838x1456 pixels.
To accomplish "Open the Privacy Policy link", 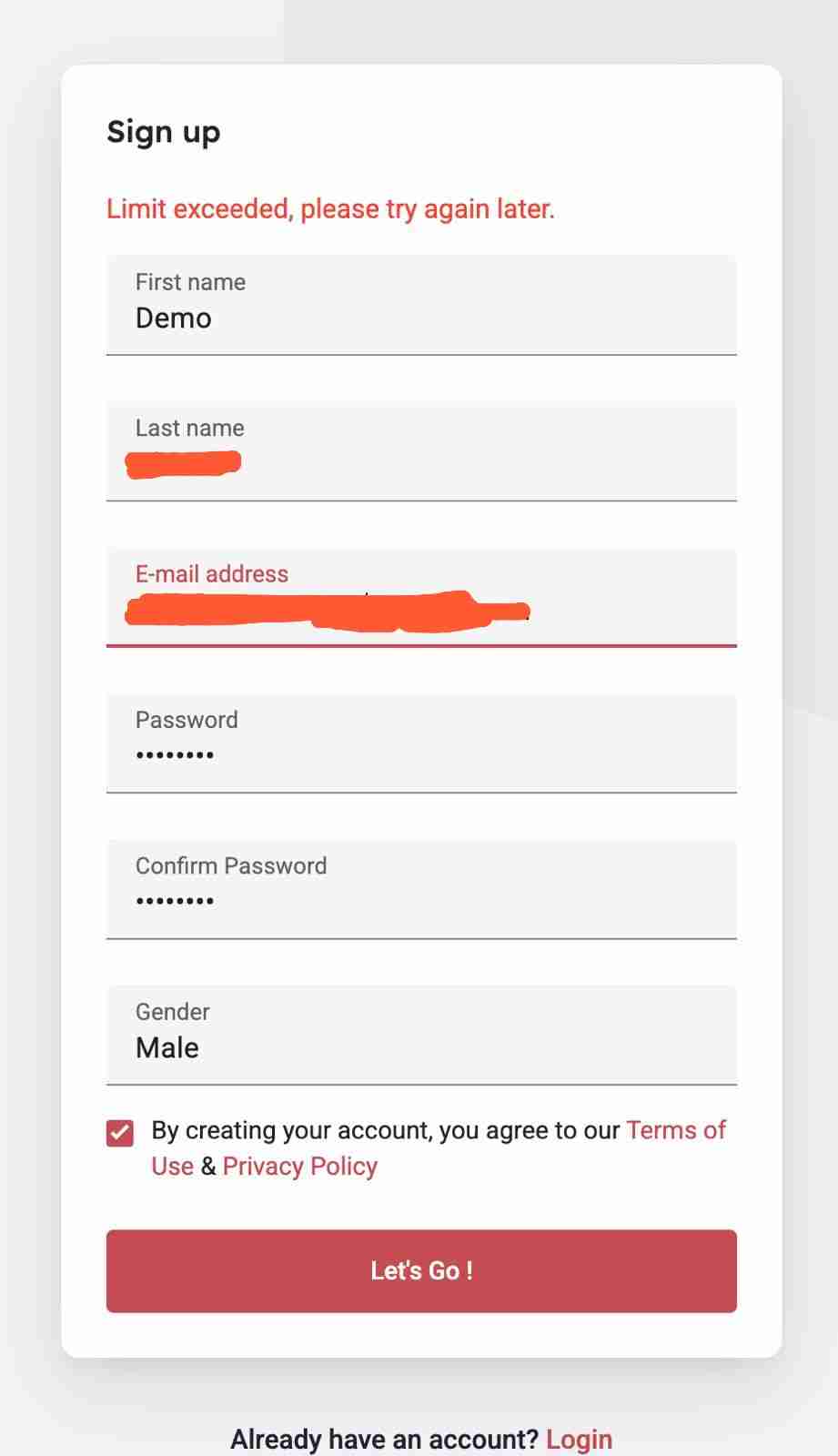I will pos(299,1167).
